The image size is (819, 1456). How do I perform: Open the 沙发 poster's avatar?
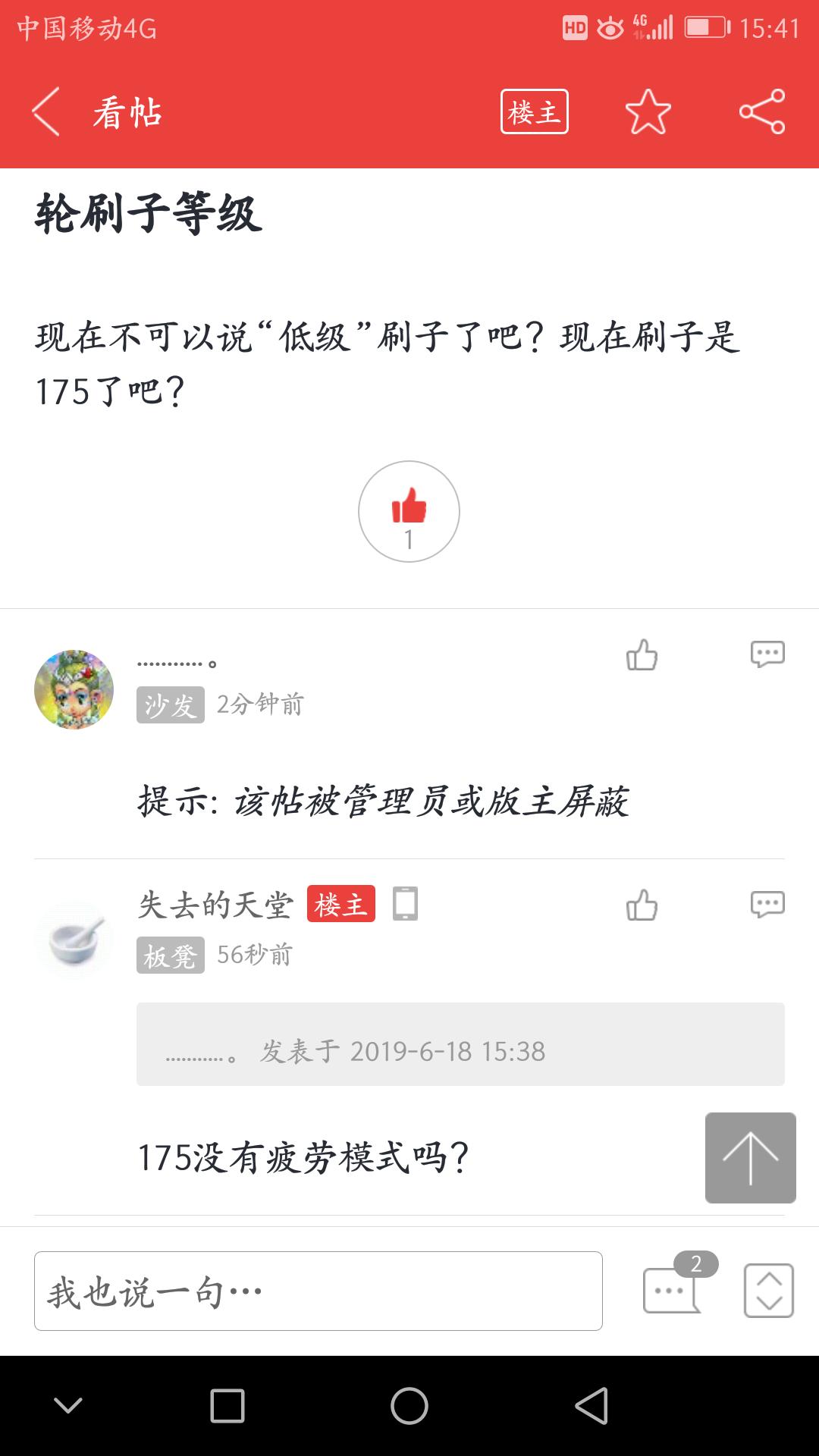point(74,689)
